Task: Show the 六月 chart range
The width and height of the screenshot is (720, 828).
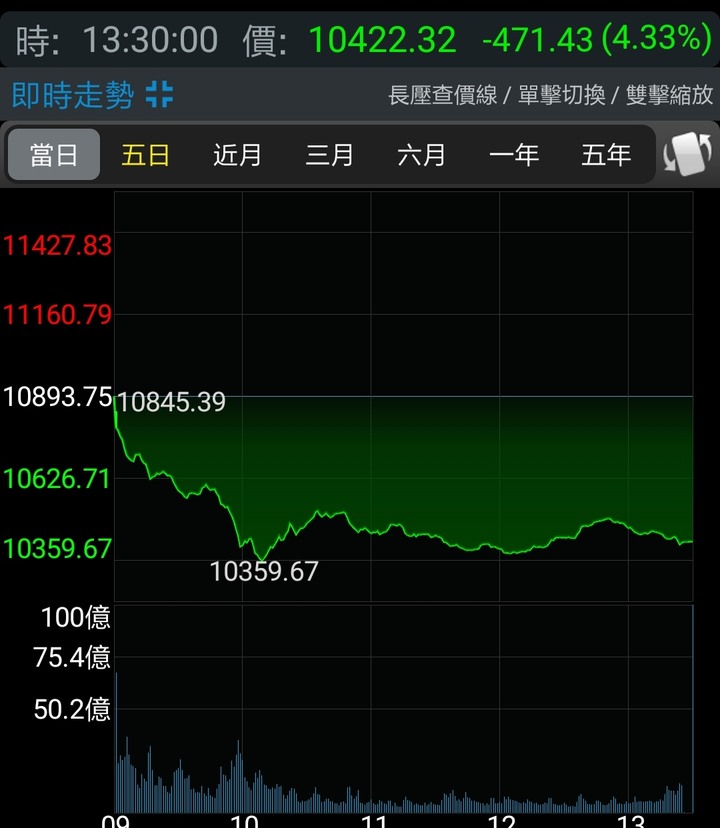Action: (422, 155)
